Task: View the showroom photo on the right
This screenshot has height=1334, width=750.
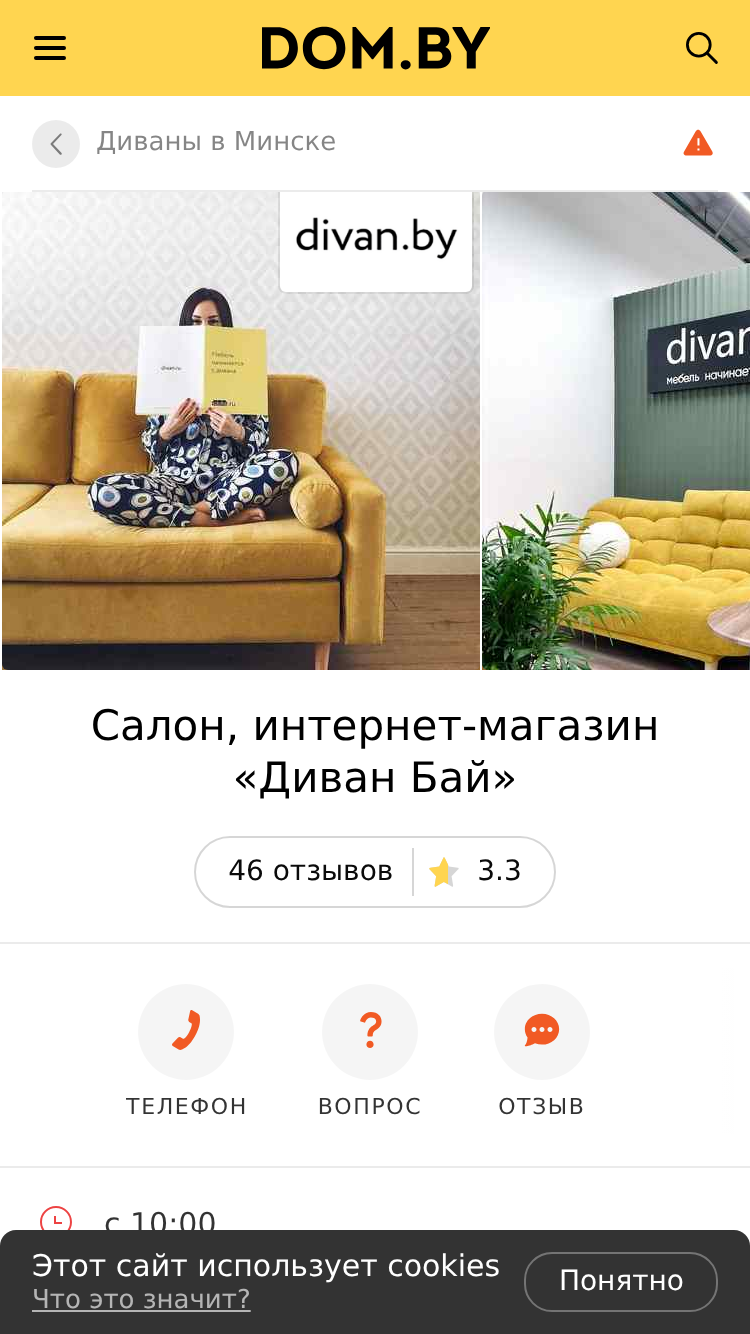Action: (616, 431)
